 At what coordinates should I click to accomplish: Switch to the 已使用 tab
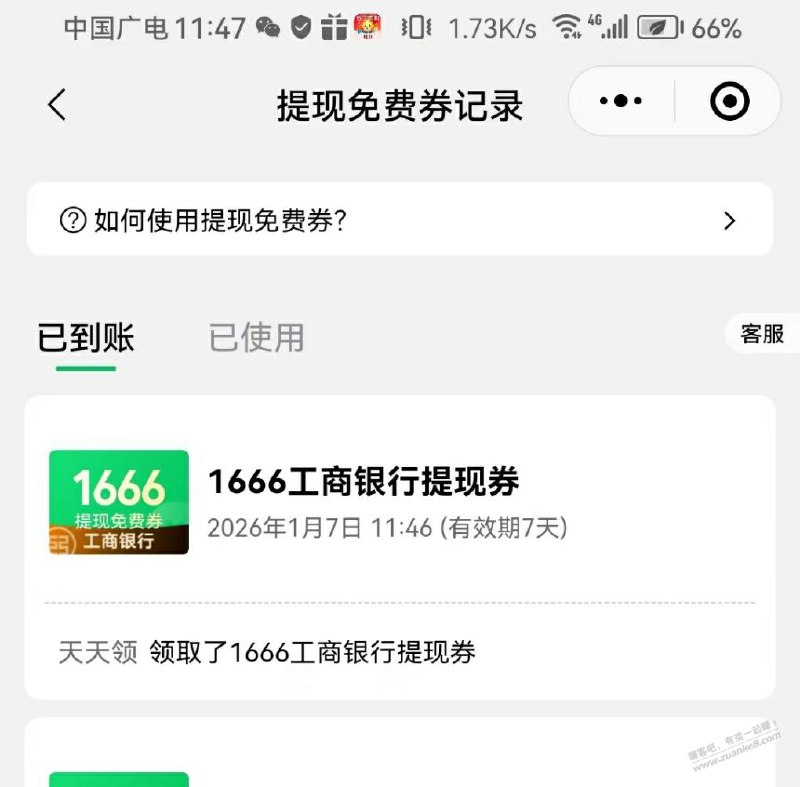[256, 338]
